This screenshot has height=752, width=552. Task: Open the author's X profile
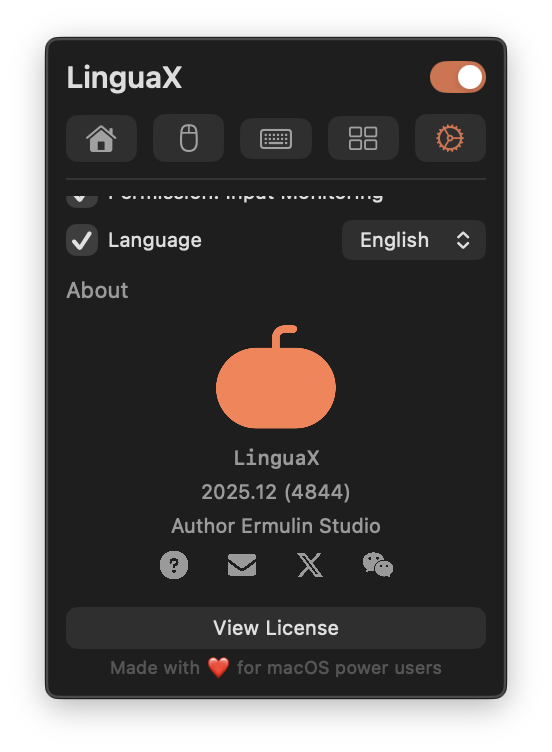[310, 565]
